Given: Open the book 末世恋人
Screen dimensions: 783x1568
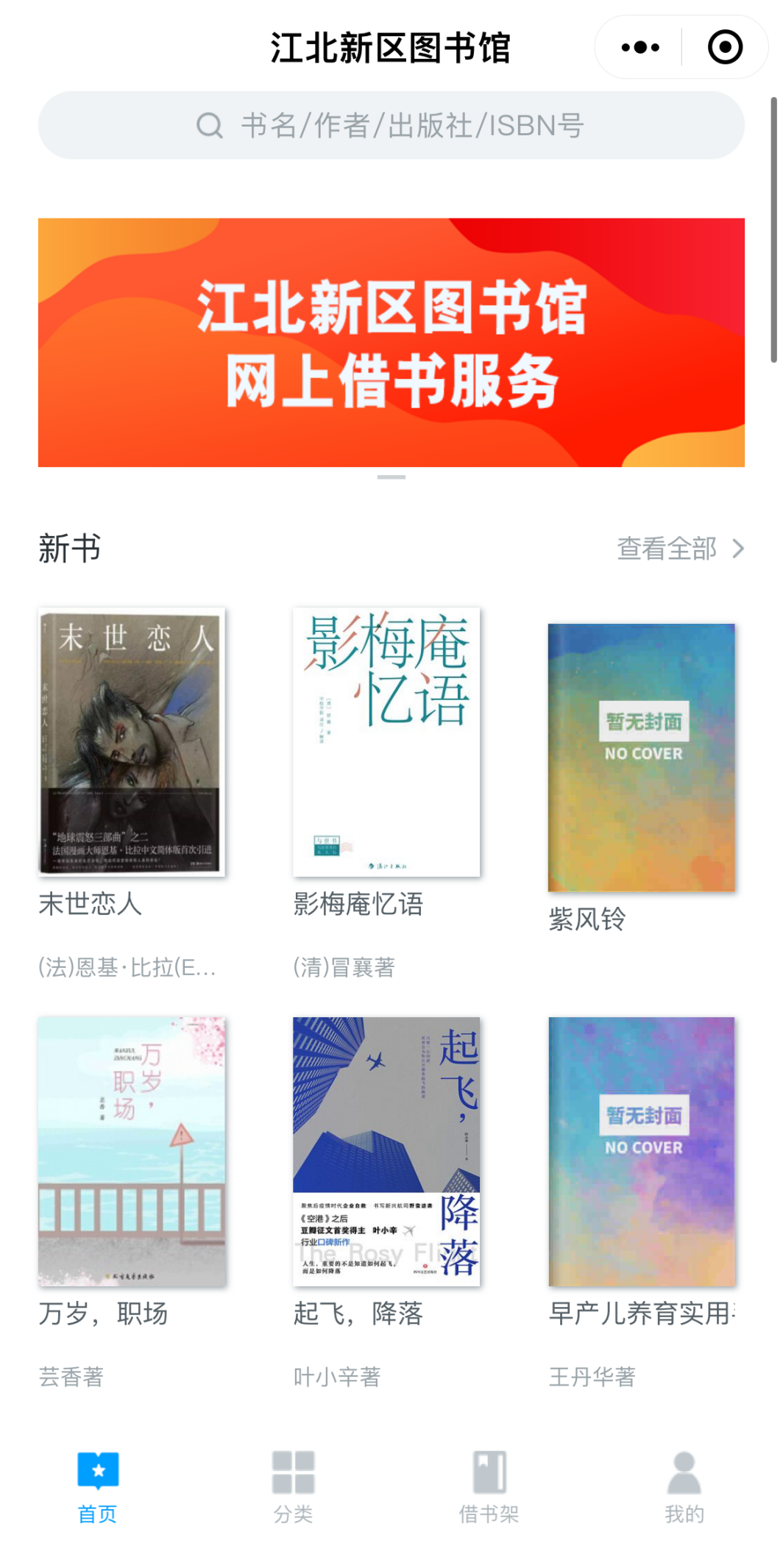Looking at the screenshot, I should pyautogui.click(x=132, y=742).
